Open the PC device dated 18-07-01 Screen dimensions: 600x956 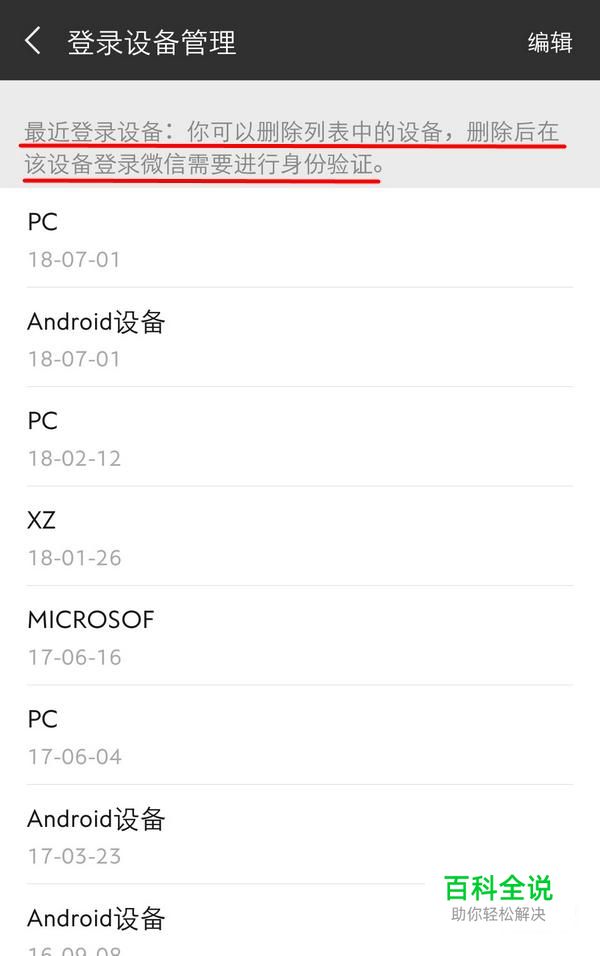[x=300, y=238]
